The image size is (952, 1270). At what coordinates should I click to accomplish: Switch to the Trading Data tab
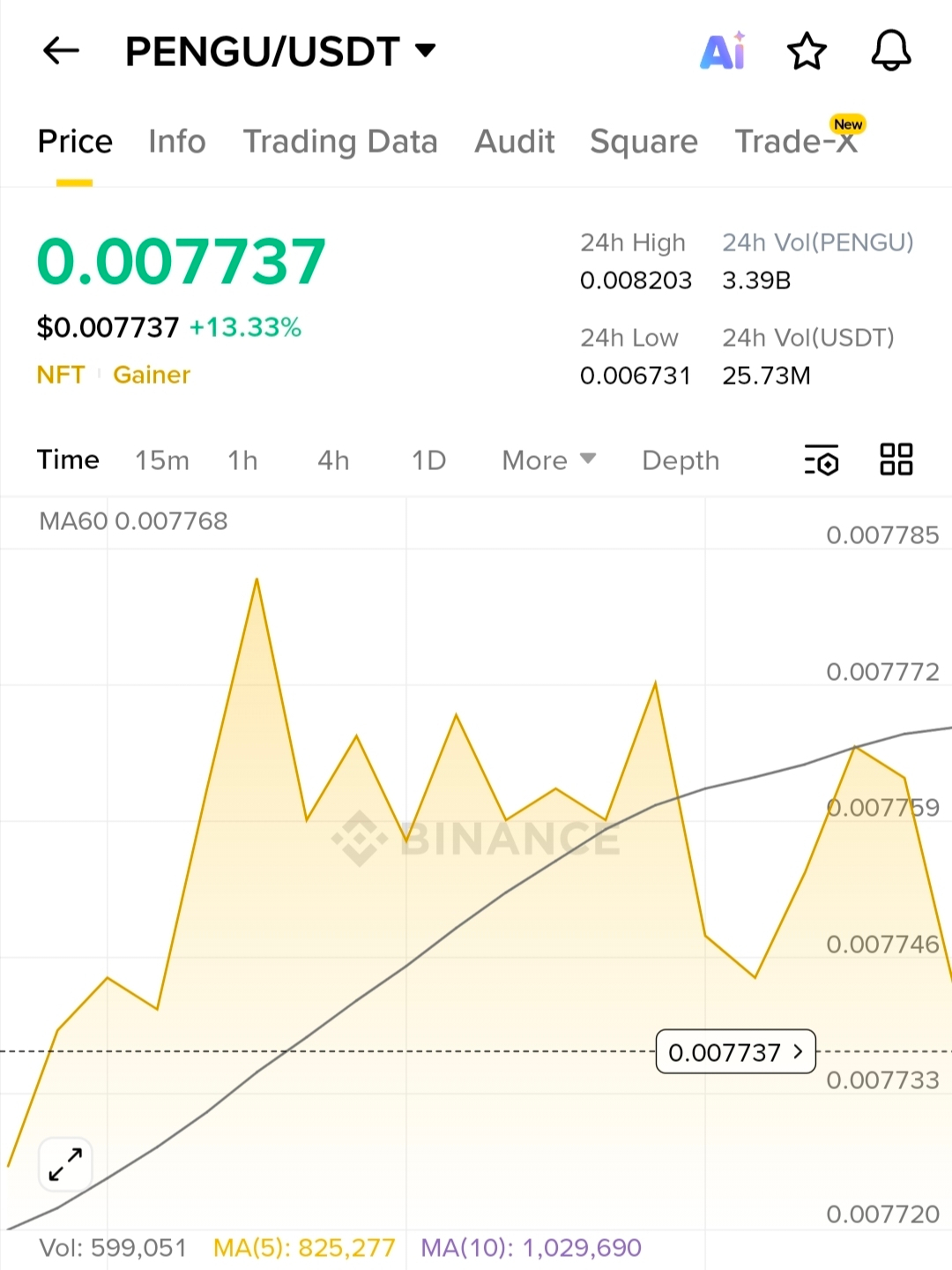pyautogui.click(x=340, y=141)
